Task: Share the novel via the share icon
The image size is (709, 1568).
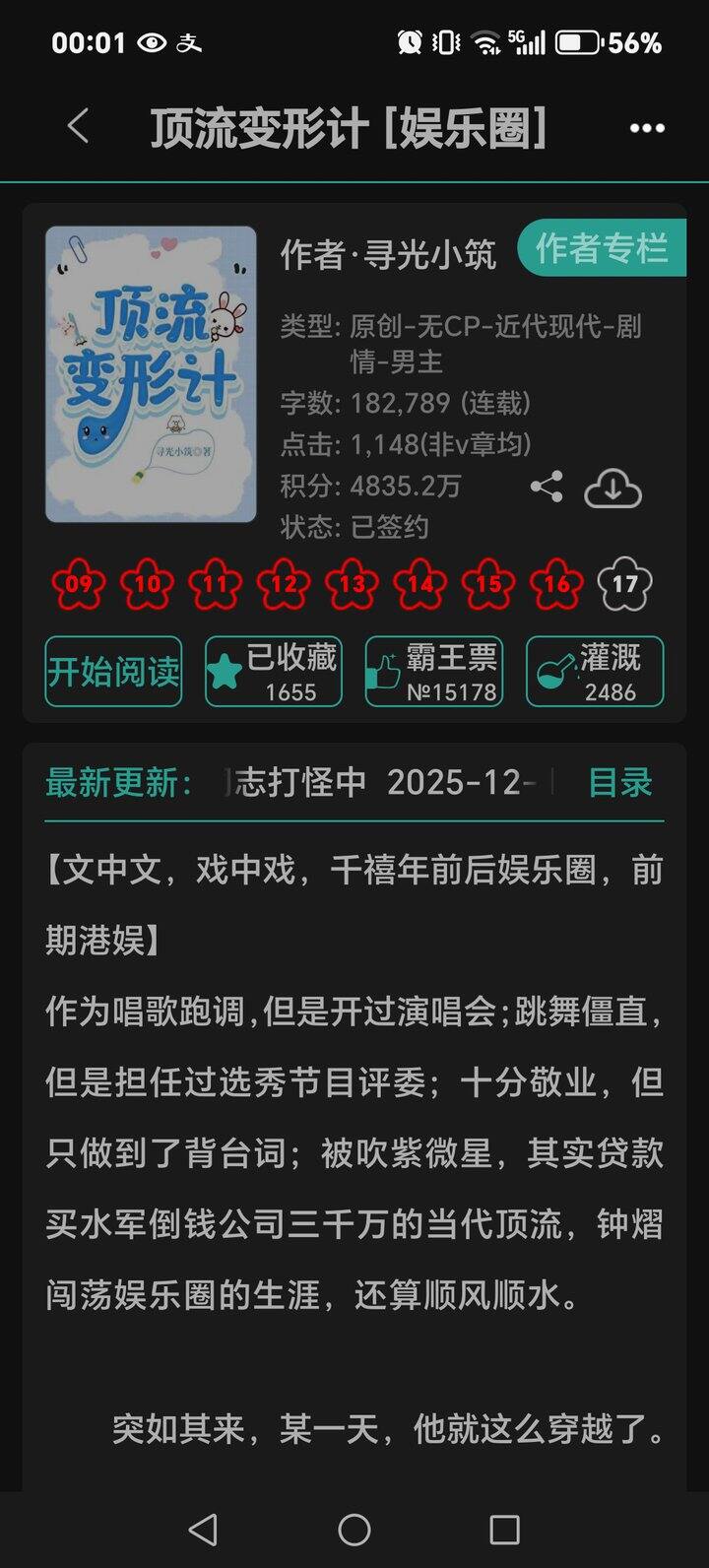Action: [548, 485]
